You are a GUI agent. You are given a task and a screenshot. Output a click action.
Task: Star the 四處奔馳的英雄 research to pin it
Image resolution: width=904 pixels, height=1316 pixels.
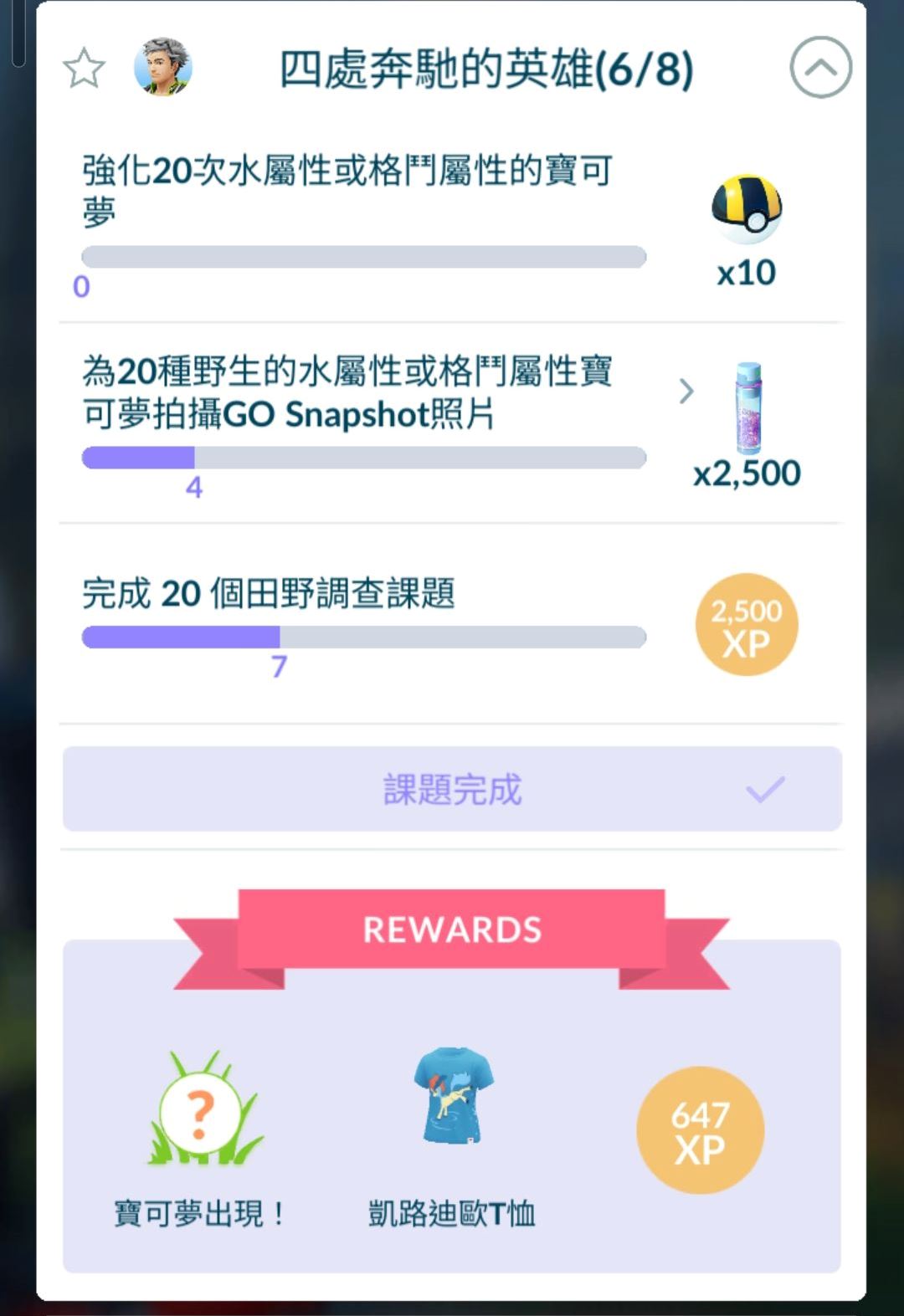[x=84, y=69]
